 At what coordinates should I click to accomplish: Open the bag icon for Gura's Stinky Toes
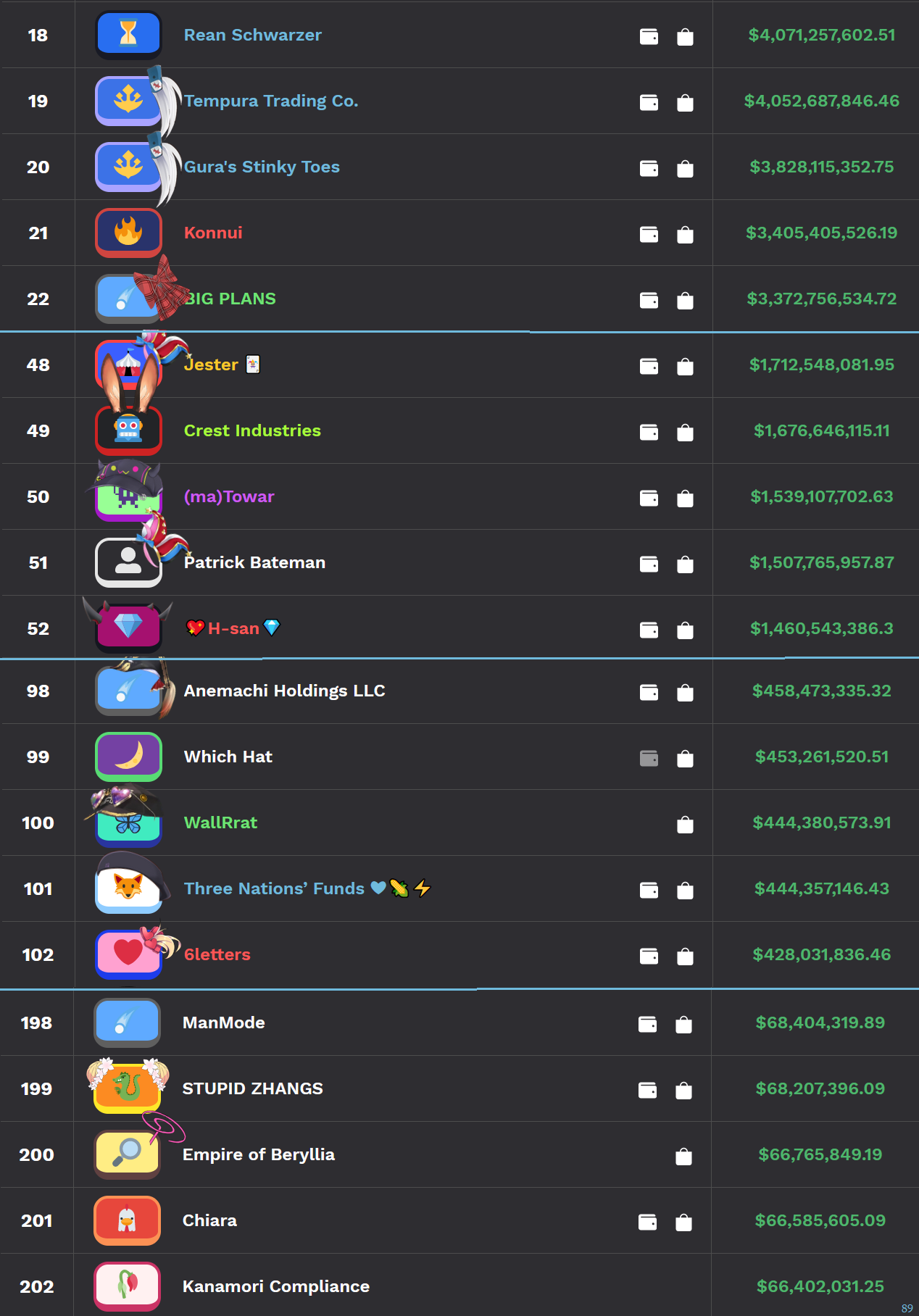[x=685, y=168]
